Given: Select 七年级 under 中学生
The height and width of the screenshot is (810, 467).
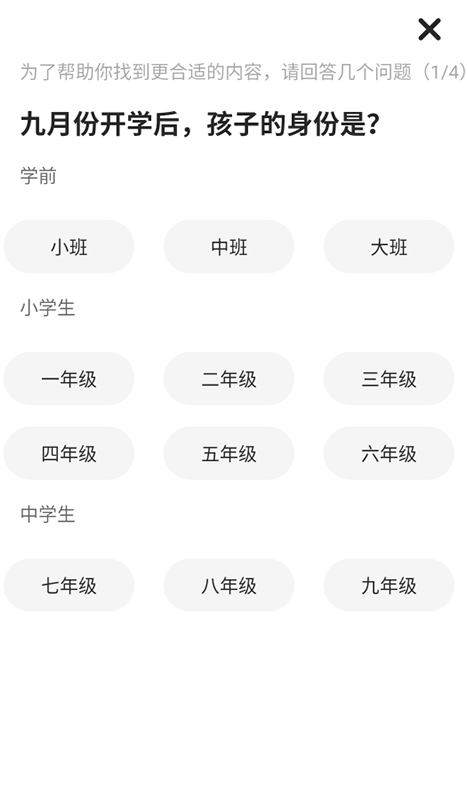Looking at the screenshot, I should [69, 585].
